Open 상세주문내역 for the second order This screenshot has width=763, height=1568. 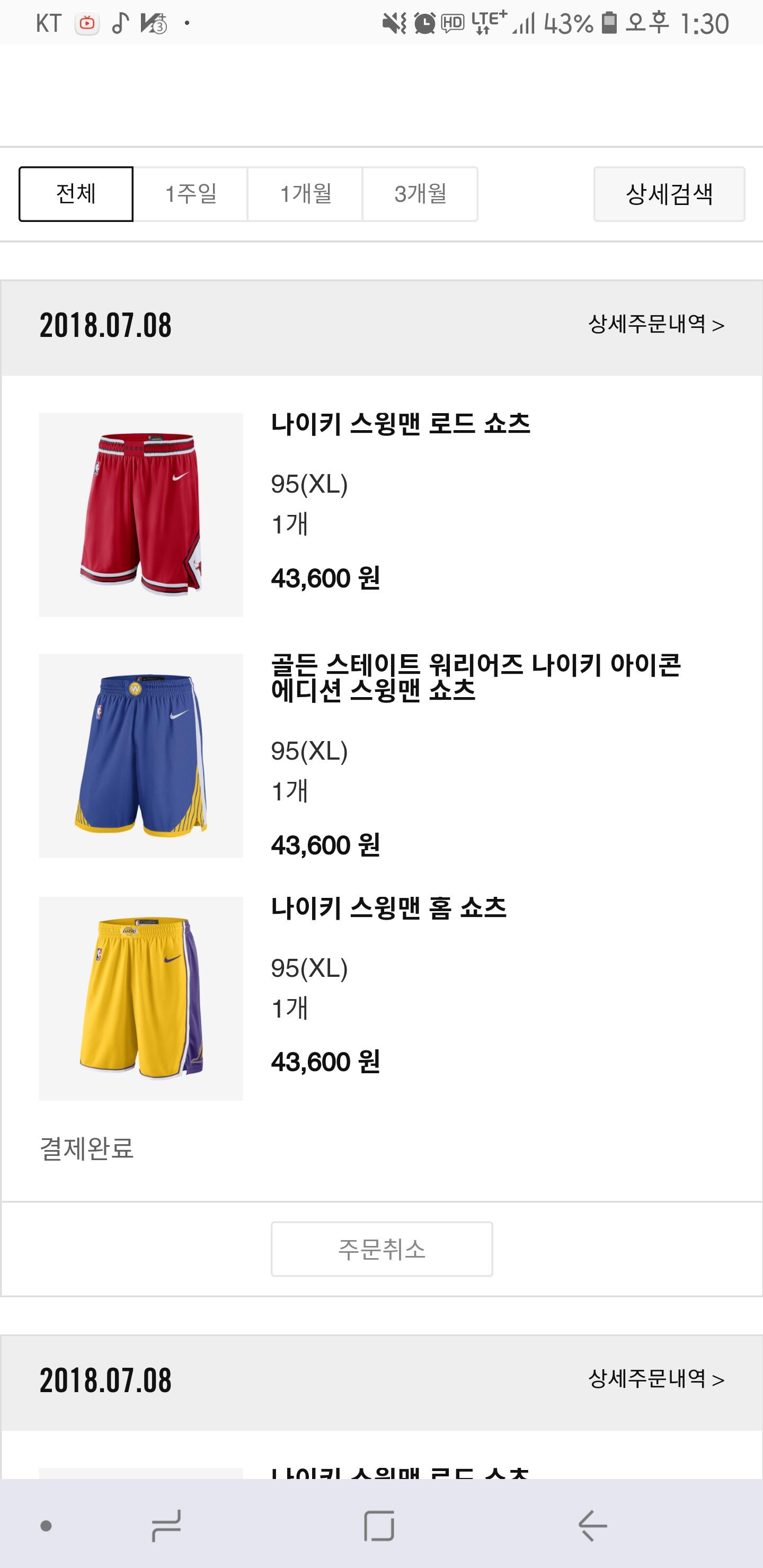(656, 1379)
